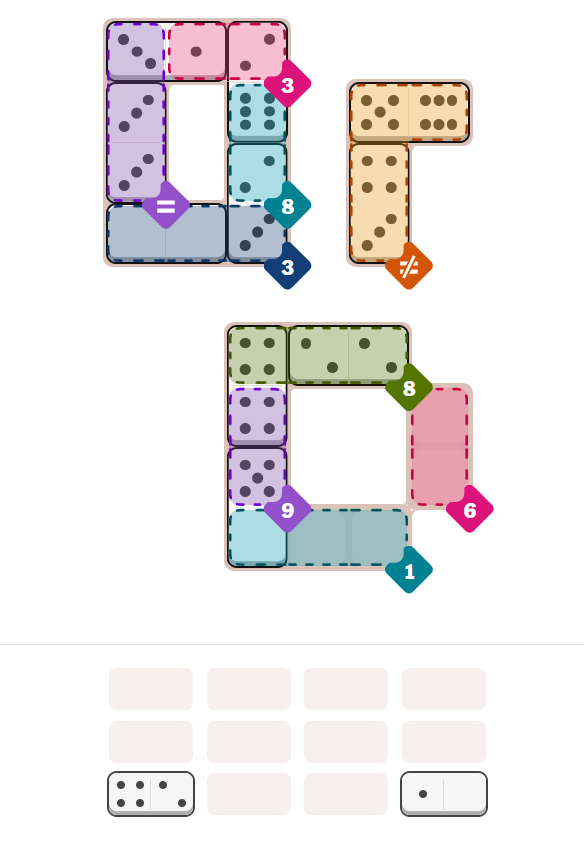
Task: Tap the placed five-six domino in orange region
Action: tap(409, 112)
